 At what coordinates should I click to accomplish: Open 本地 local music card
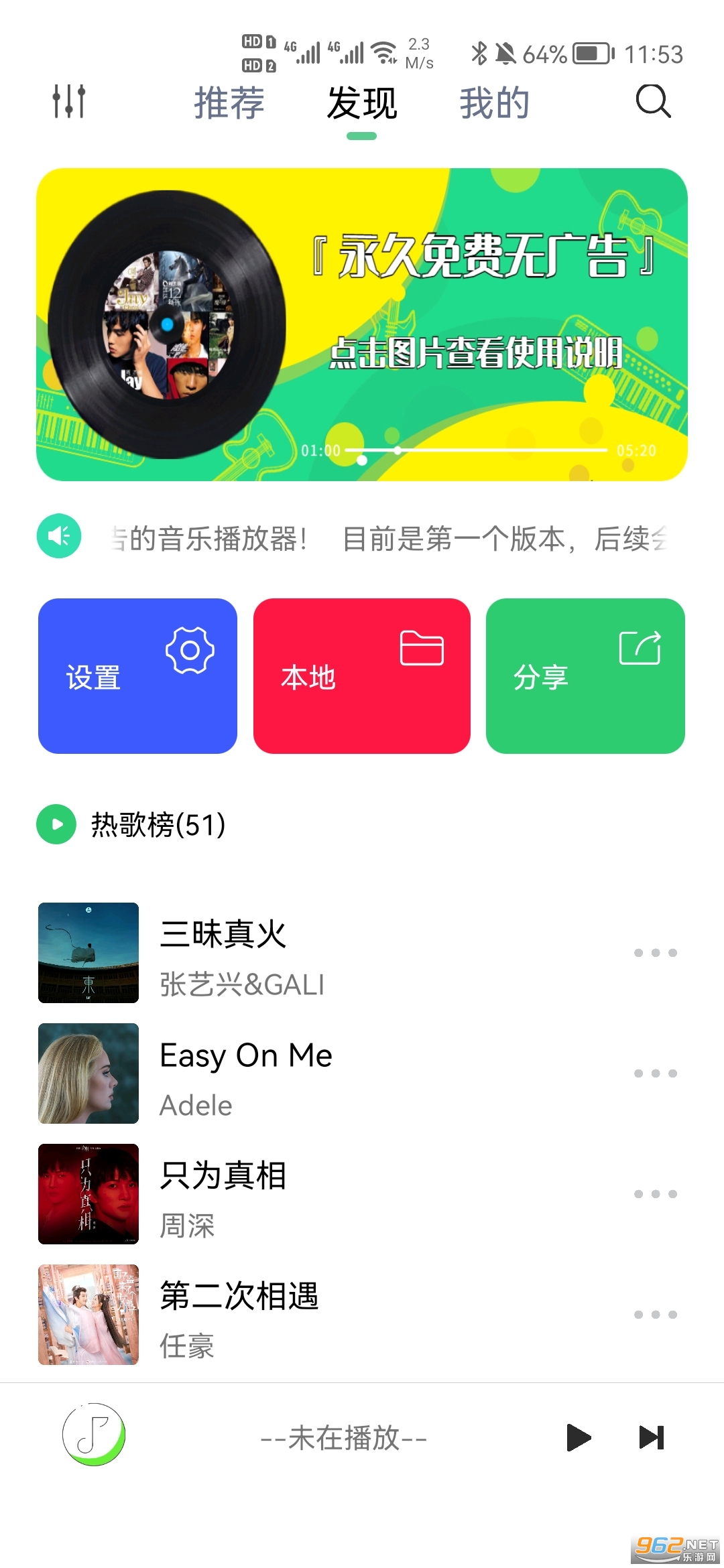click(x=362, y=675)
